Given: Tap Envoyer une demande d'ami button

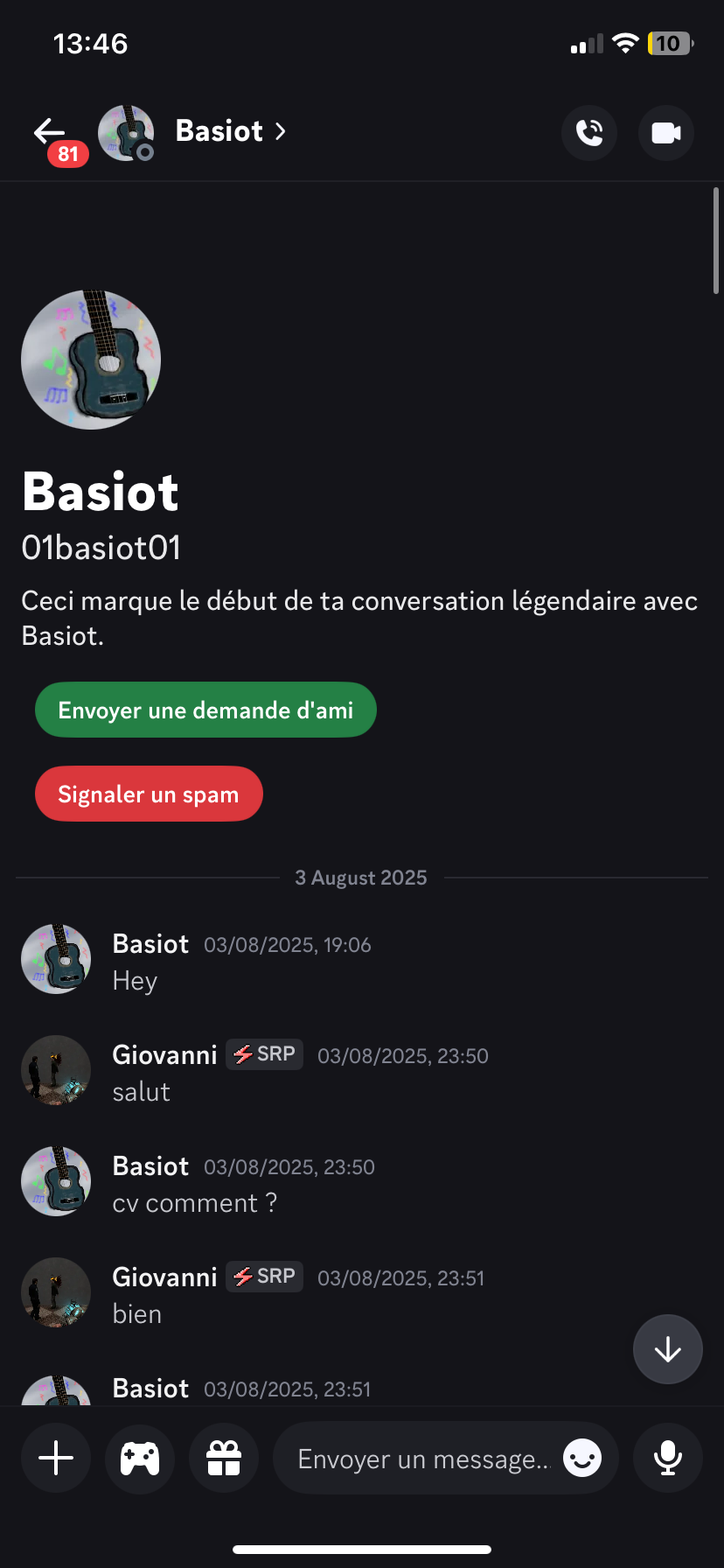Looking at the screenshot, I should click(205, 710).
